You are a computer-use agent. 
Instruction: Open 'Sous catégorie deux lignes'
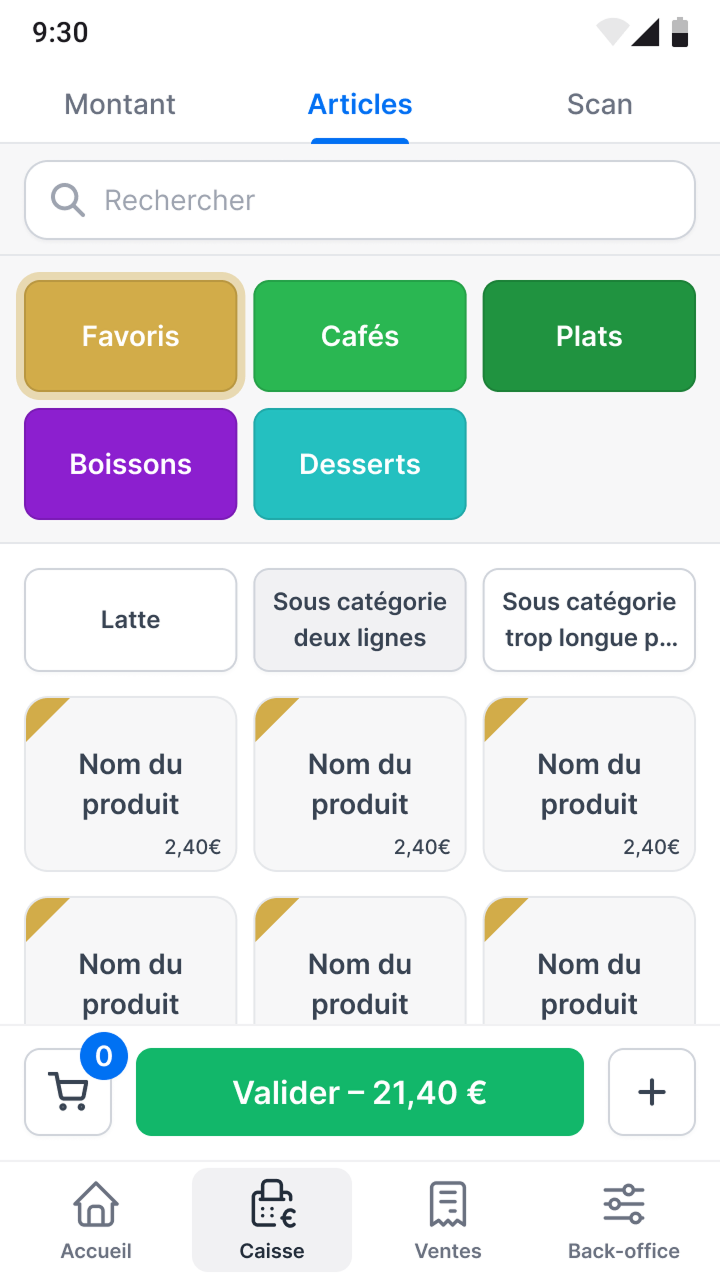click(360, 619)
